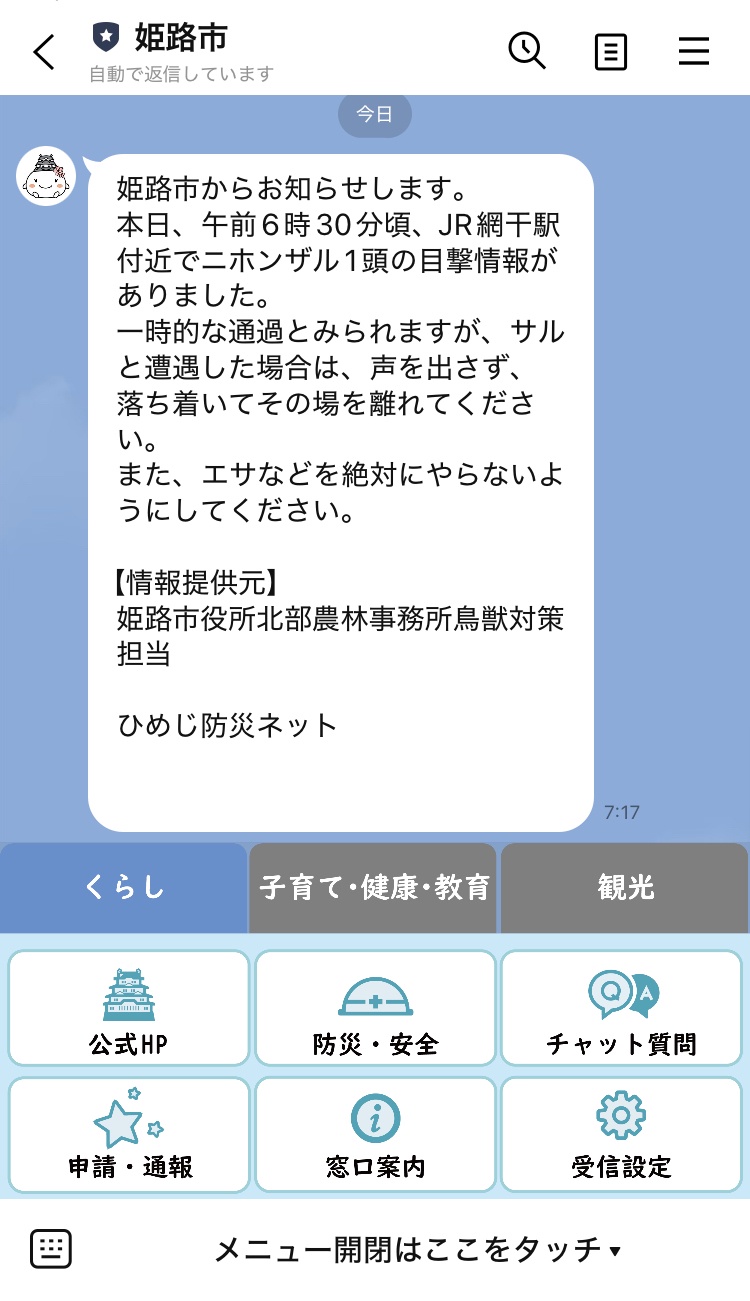Open the hamburger menu
Image resolution: width=750 pixels, height=1301 pixels.
694,51
